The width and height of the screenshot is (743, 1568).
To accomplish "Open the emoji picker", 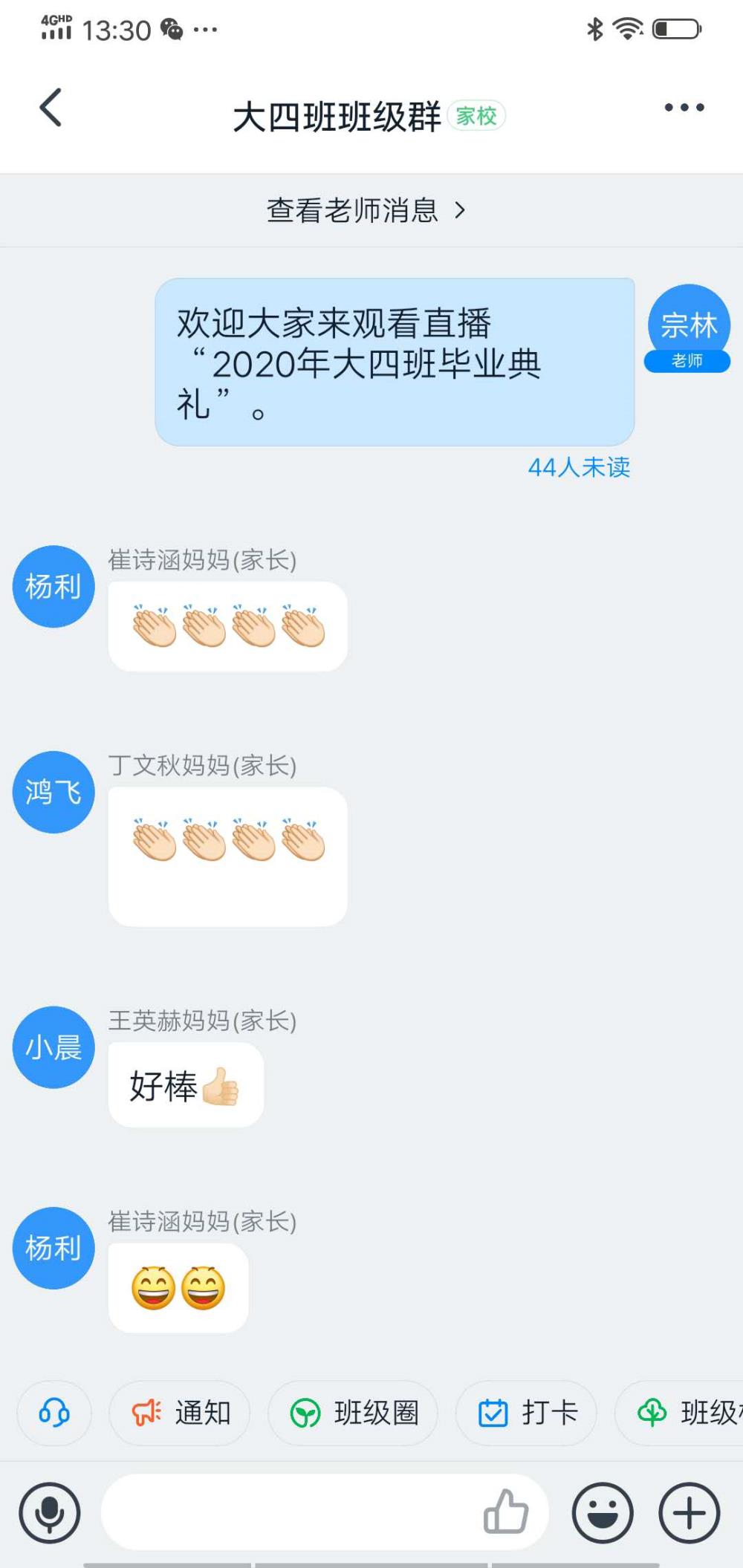I will pyautogui.click(x=603, y=1512).
